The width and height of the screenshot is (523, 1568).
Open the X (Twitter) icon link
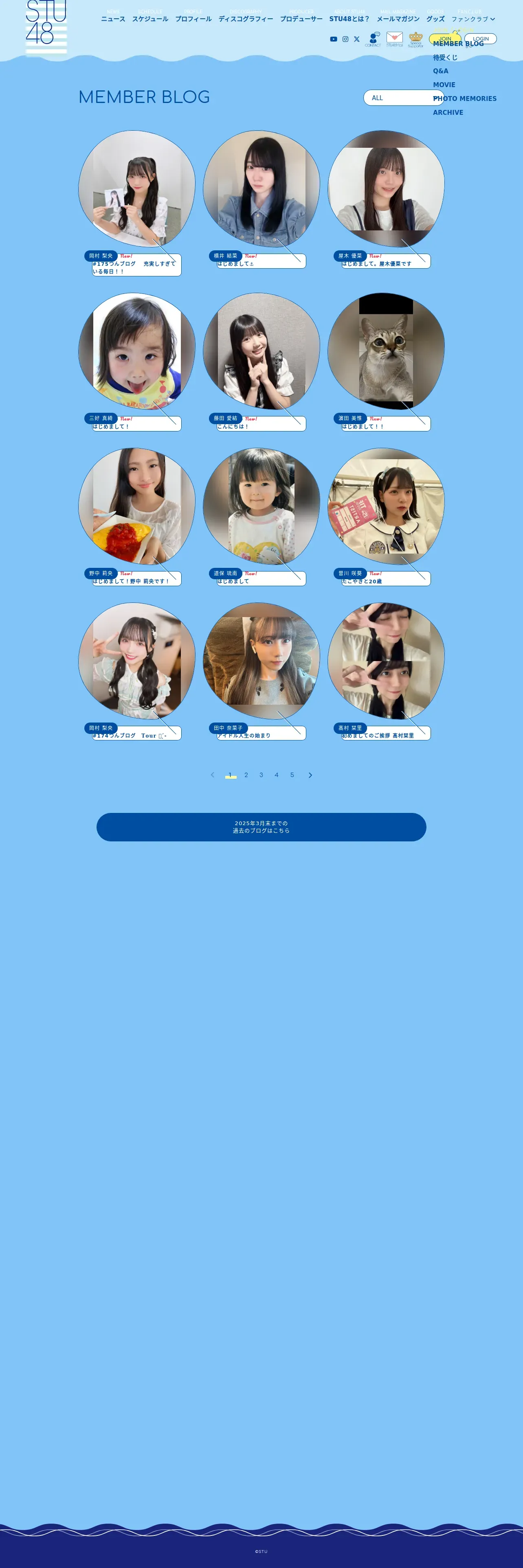tap(357, 39)
